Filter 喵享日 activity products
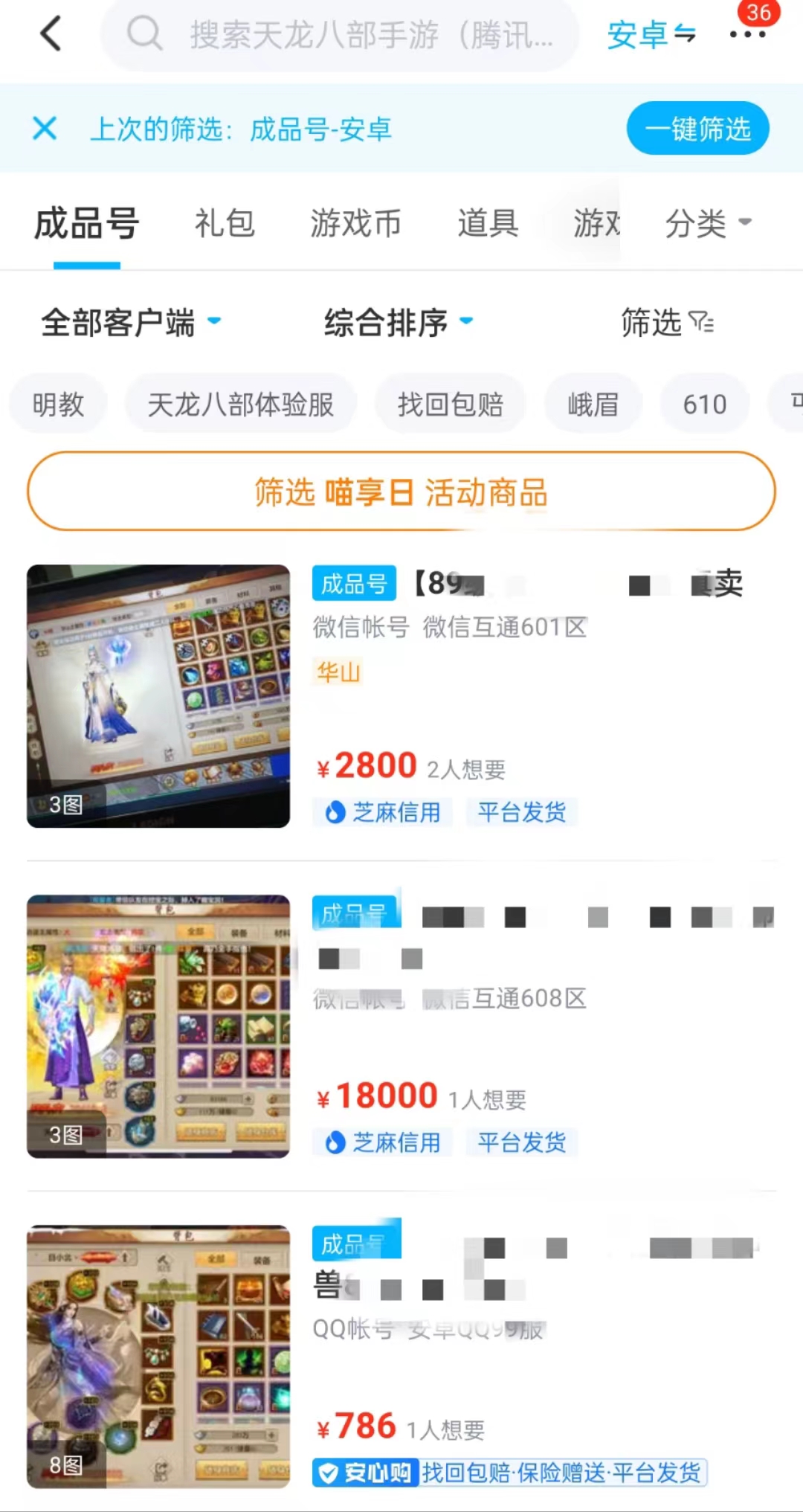 [x=401, y=492]
